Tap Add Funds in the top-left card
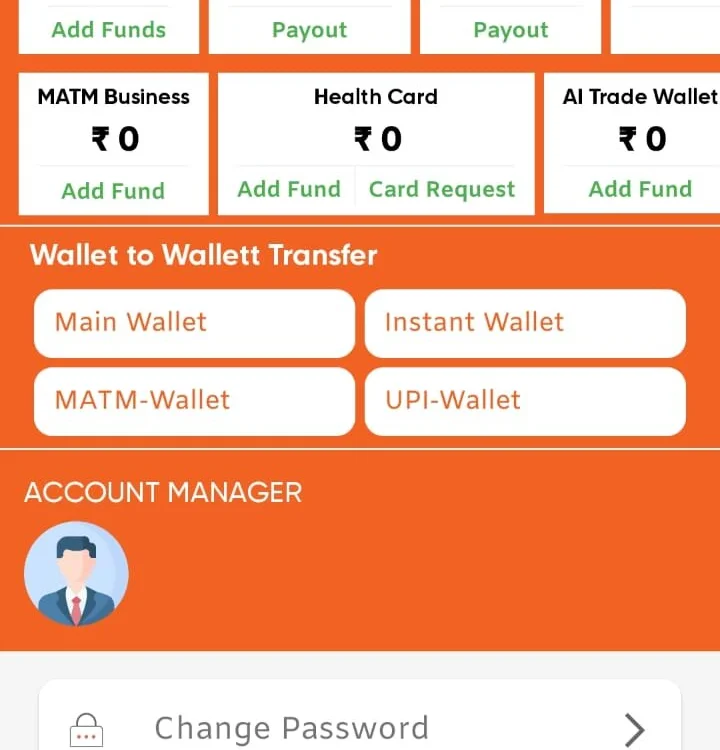This screenshot has height=750, width=720. (x=108, y=30)
